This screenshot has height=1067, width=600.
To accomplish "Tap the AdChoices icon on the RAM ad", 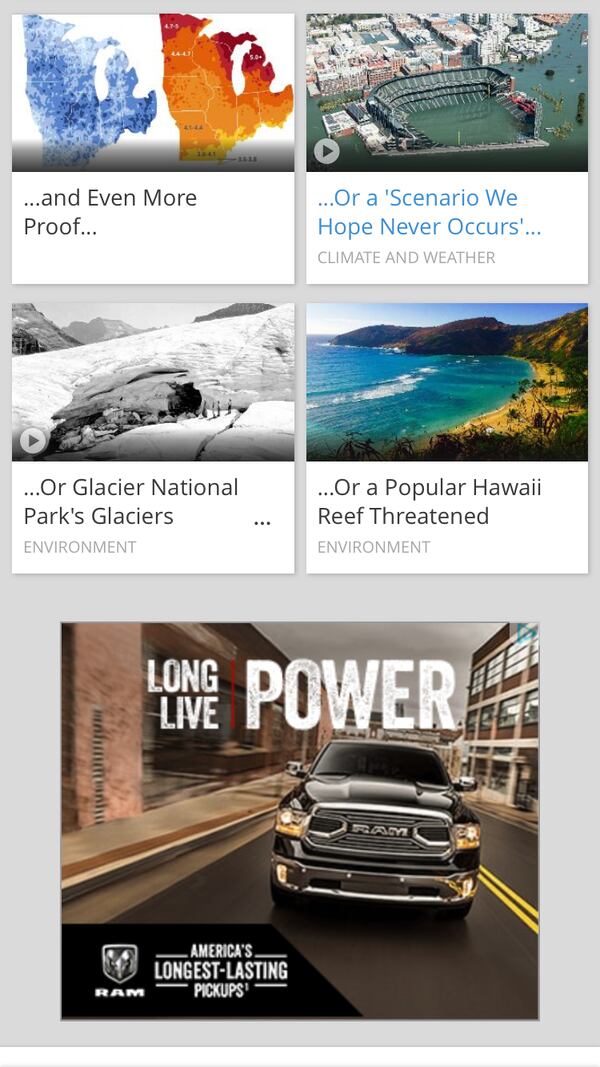I will 526,634.
